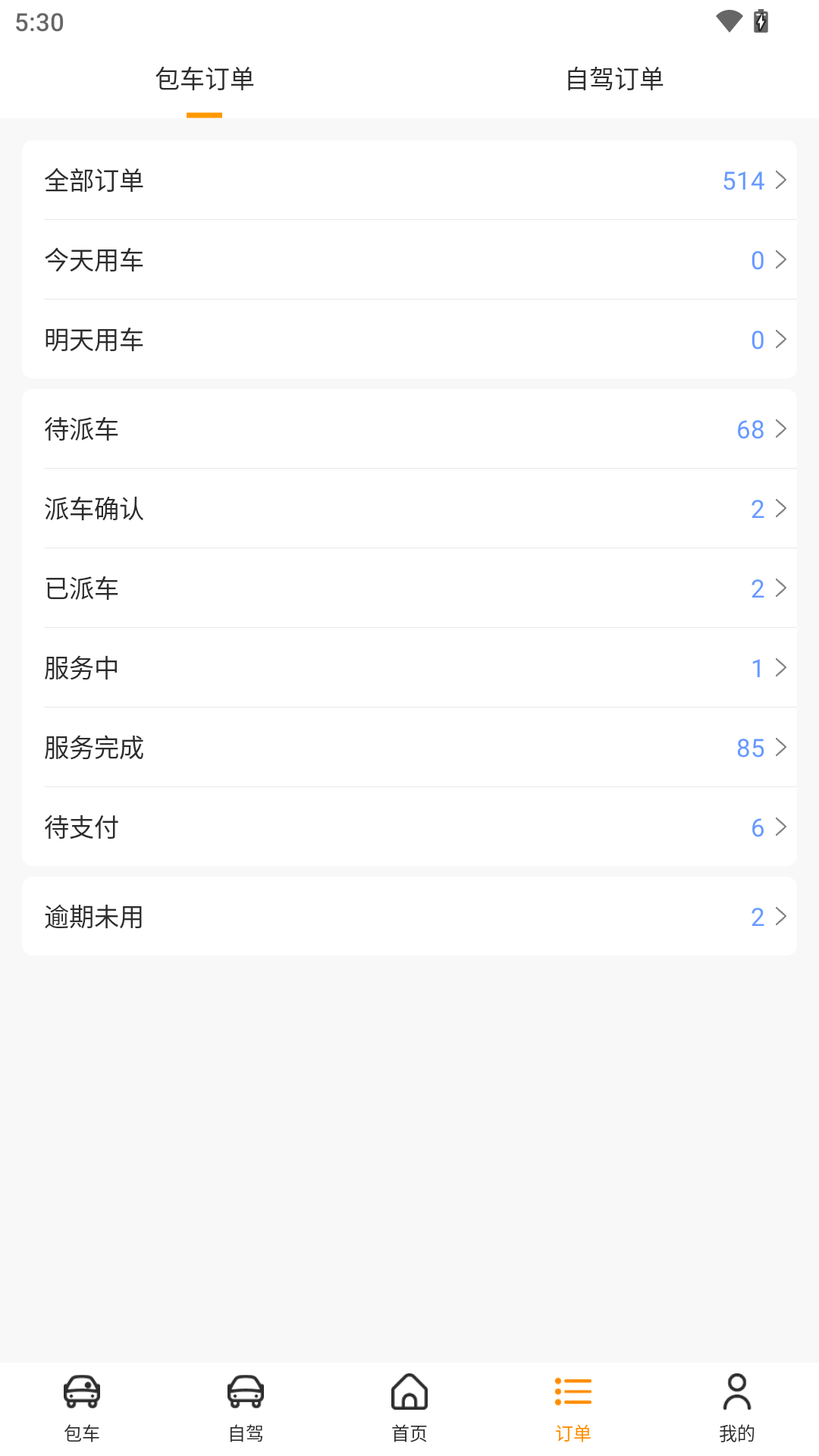Viewport: 819px width, 1456px height.
Task: Tap the 我的 profile person icon
Action: tap(736, 1392)
